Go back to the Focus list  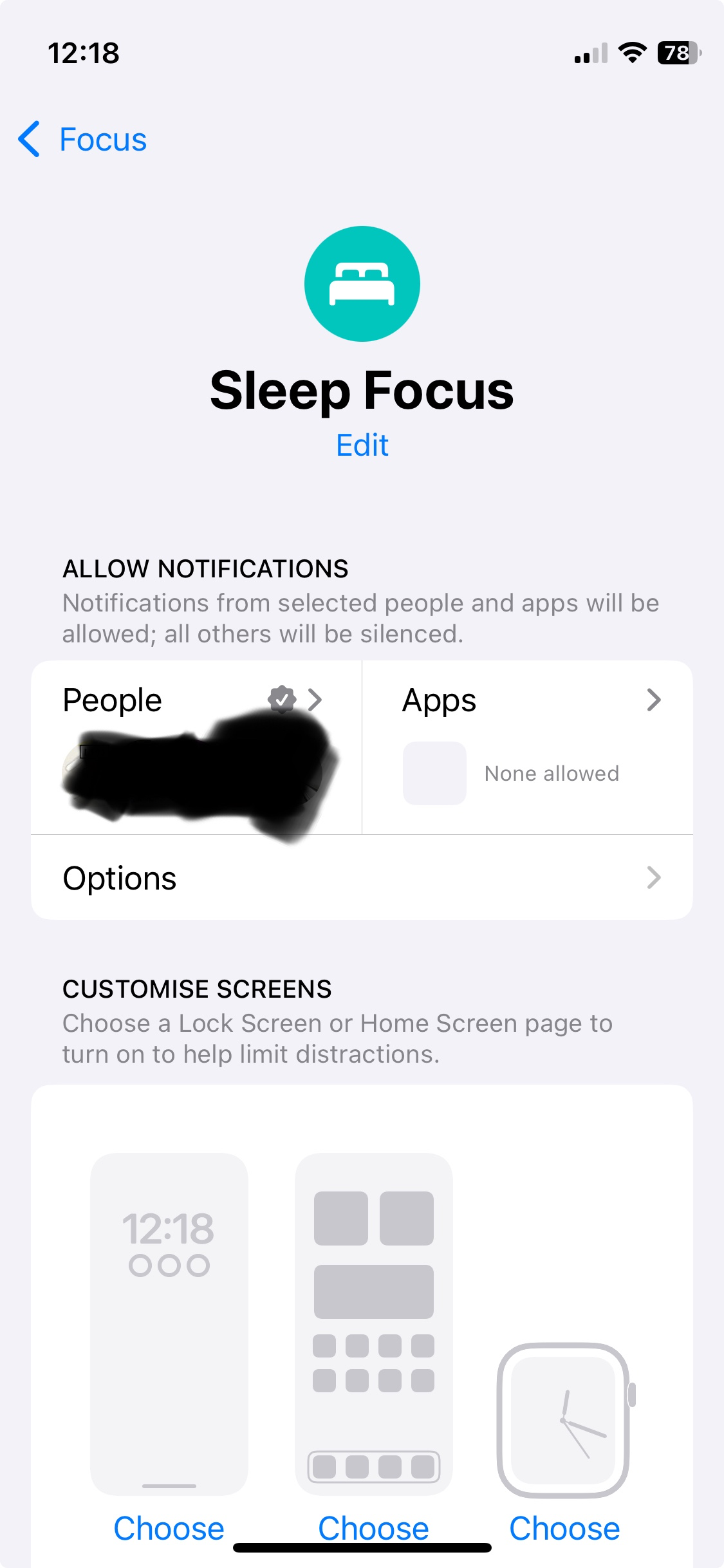[82, 139]
